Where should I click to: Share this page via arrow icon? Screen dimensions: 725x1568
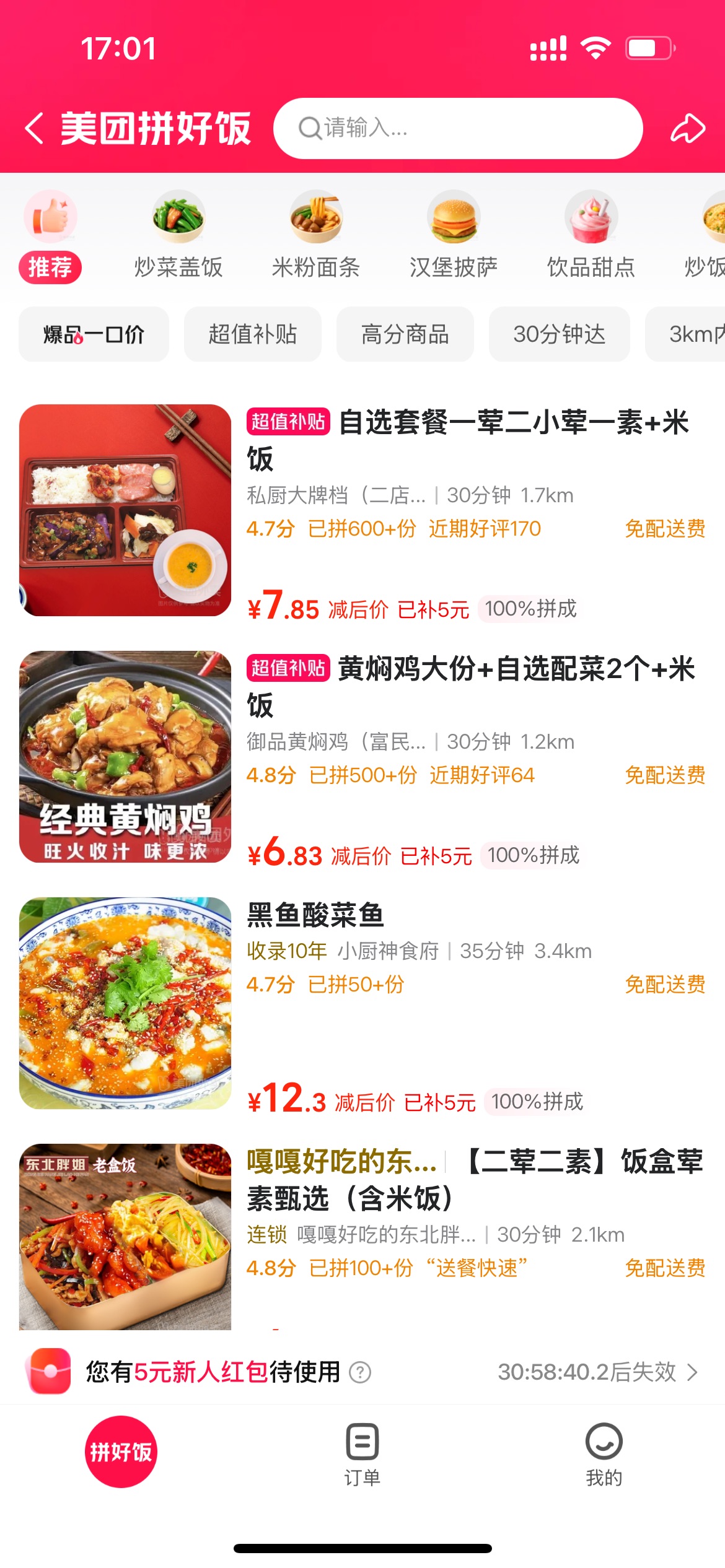pyautogui.click(x=688, y=128)
